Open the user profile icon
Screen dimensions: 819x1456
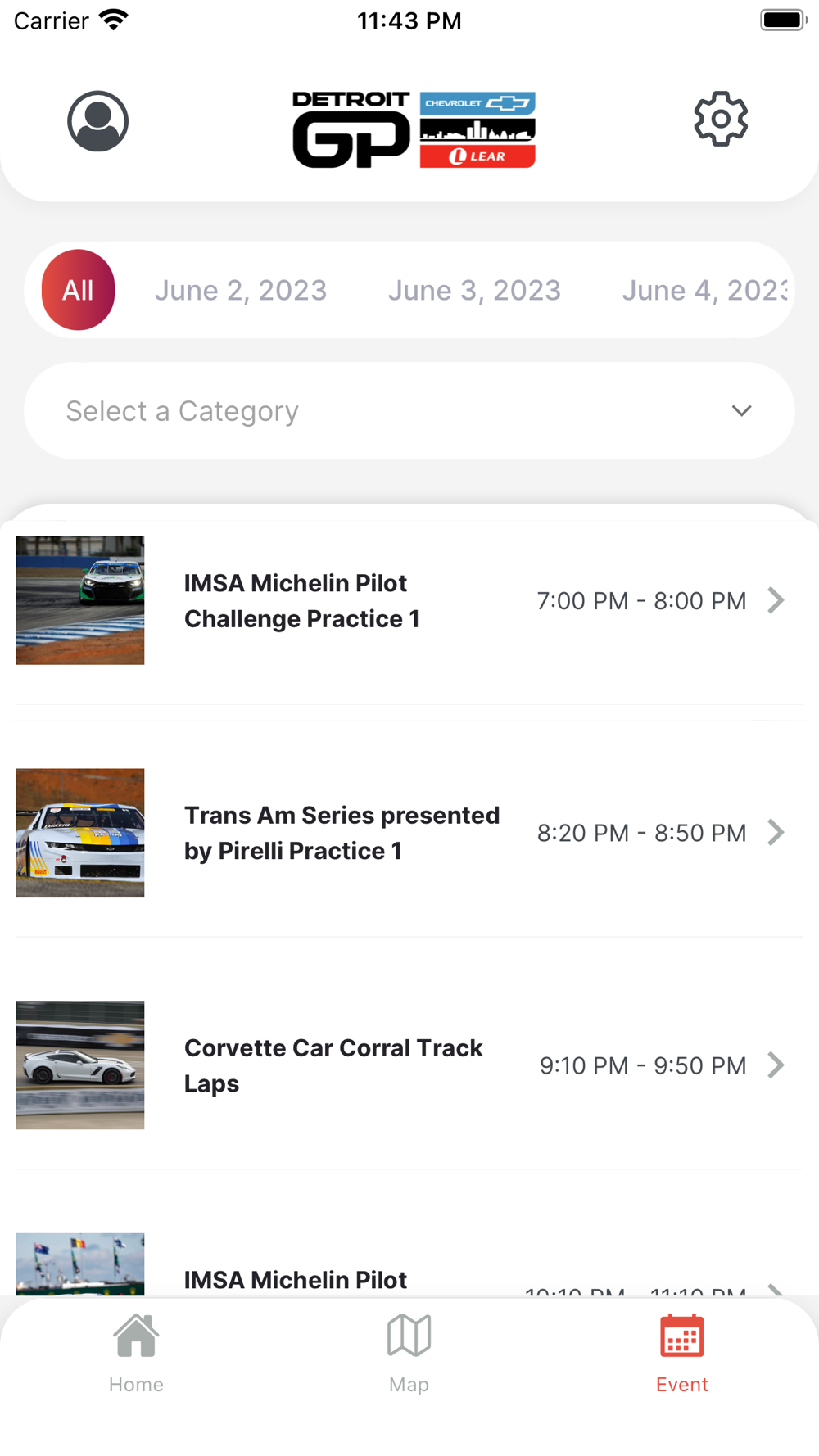tap(97, 121)
